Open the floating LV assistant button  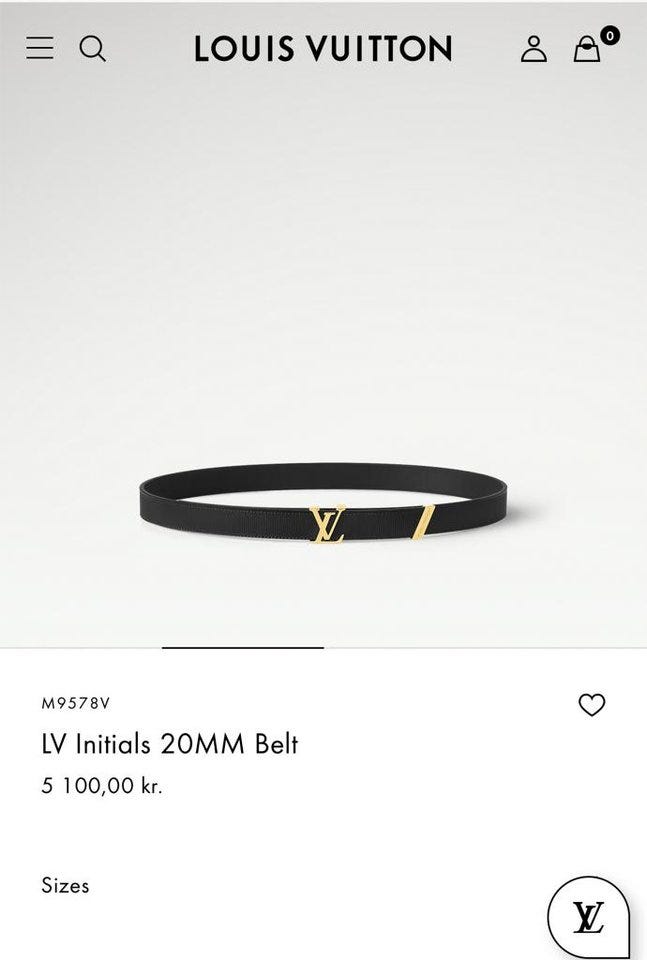588,917
